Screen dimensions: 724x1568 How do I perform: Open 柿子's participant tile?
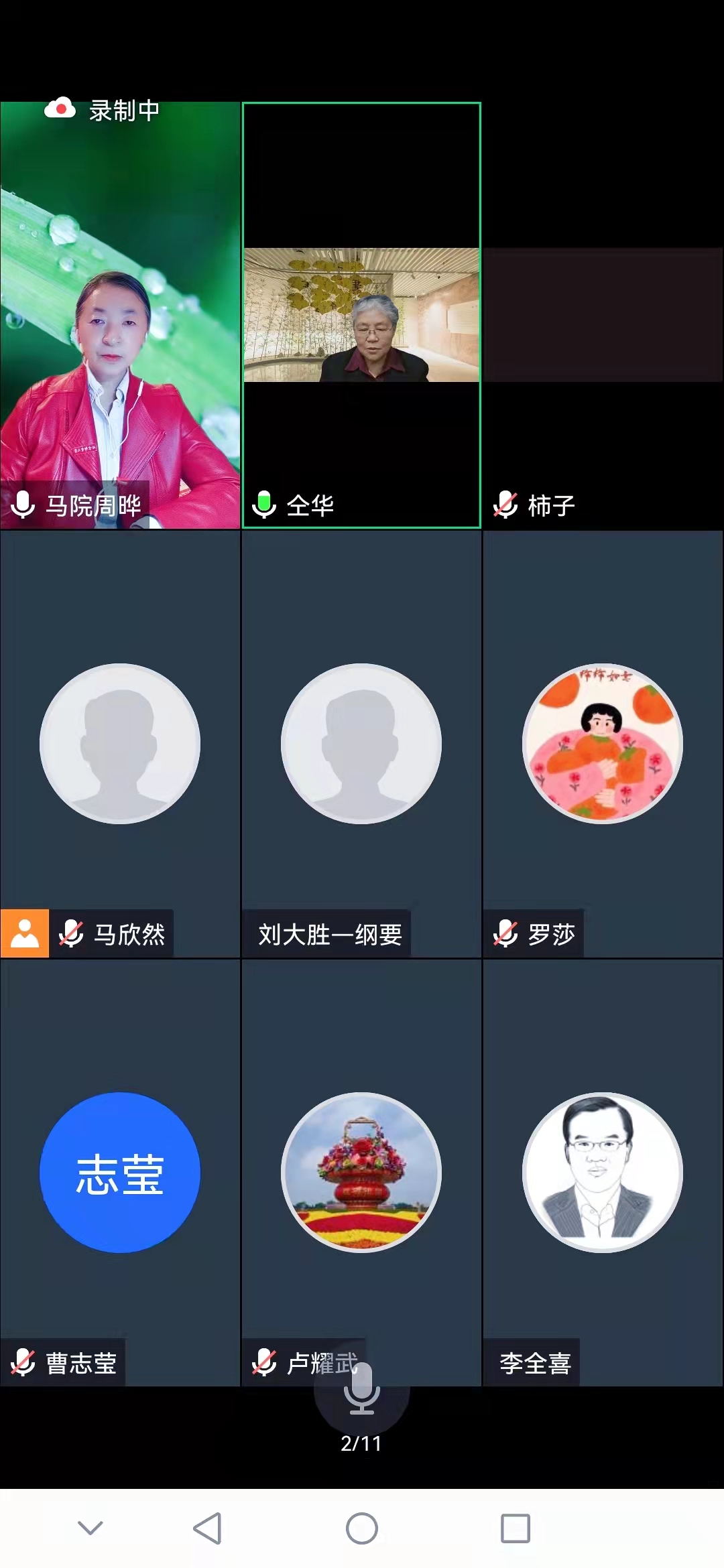(603, 315)
